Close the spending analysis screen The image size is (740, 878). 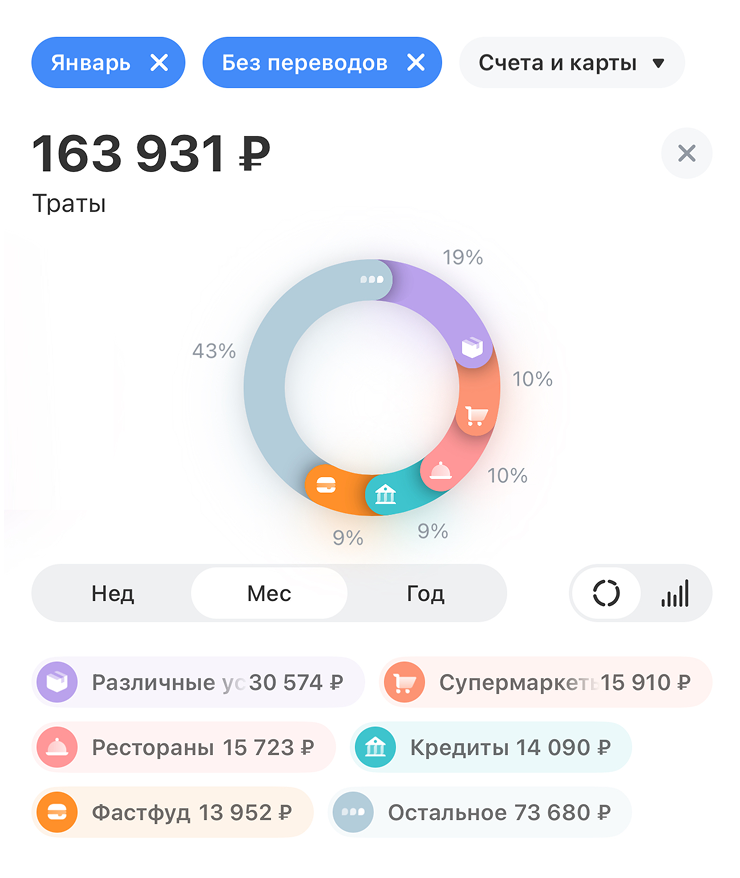686,153
